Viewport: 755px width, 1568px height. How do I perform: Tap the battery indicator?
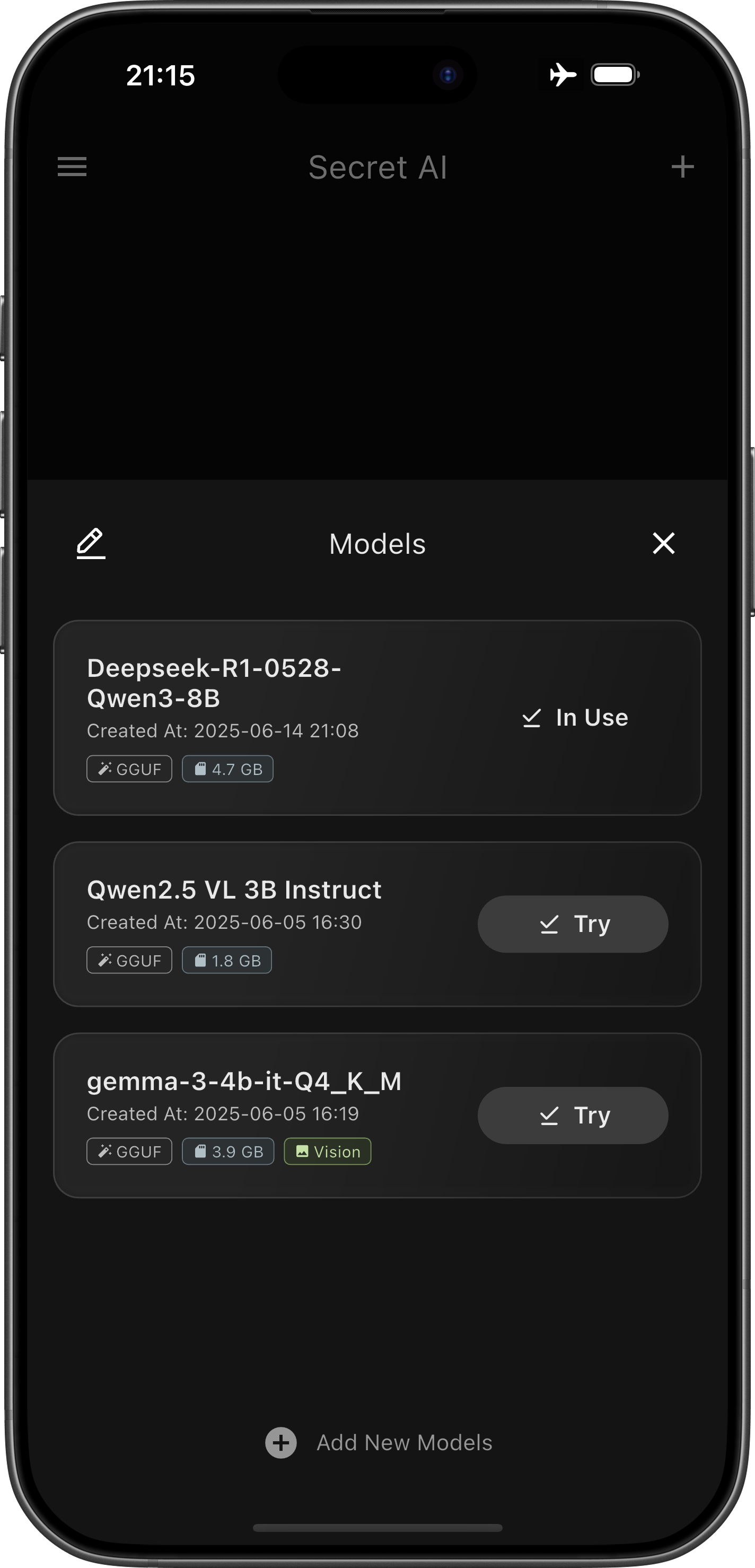coord(615,74)
